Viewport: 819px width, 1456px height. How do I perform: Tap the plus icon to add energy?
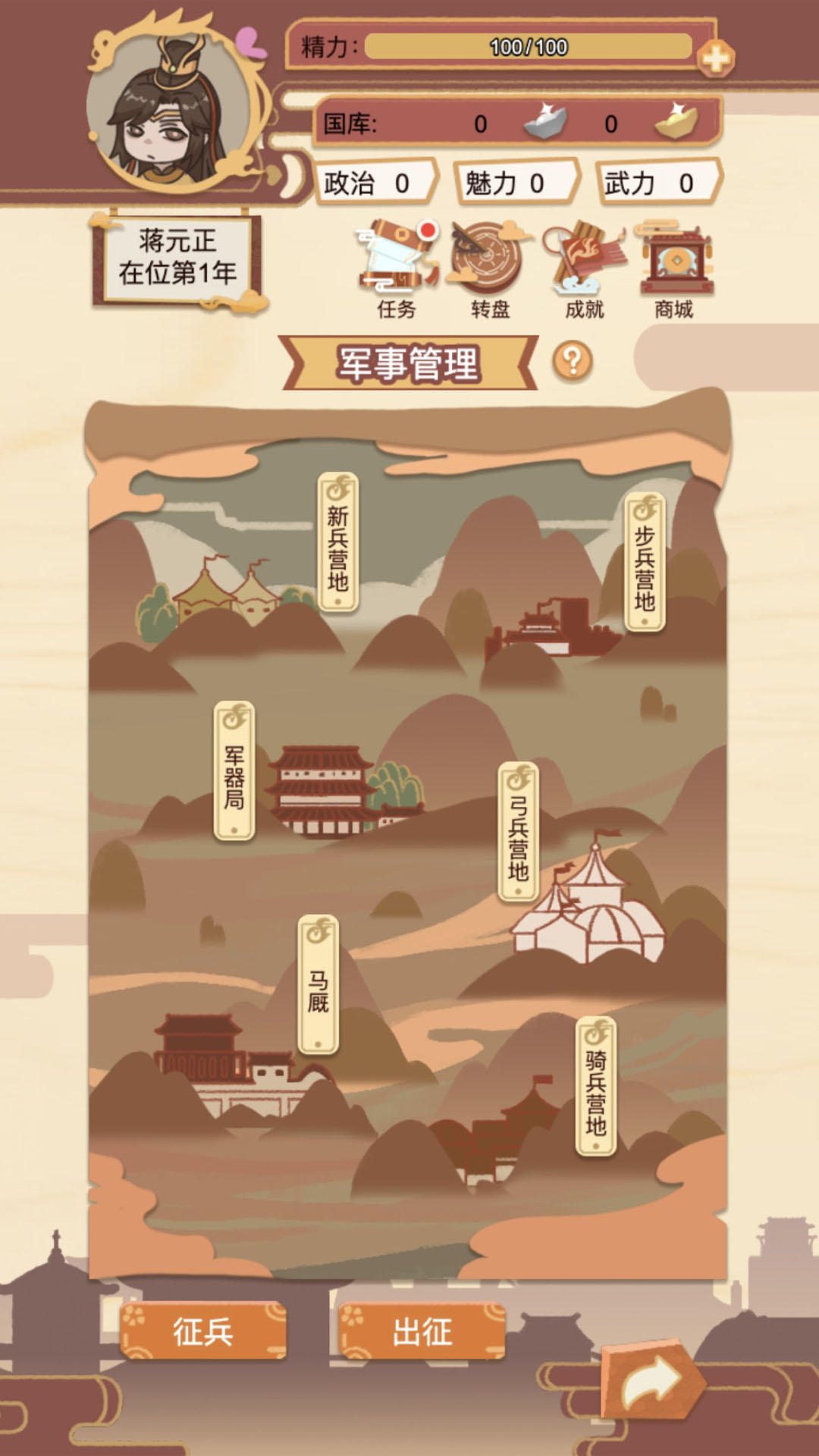pyautogui.click(x=715, y=59)
